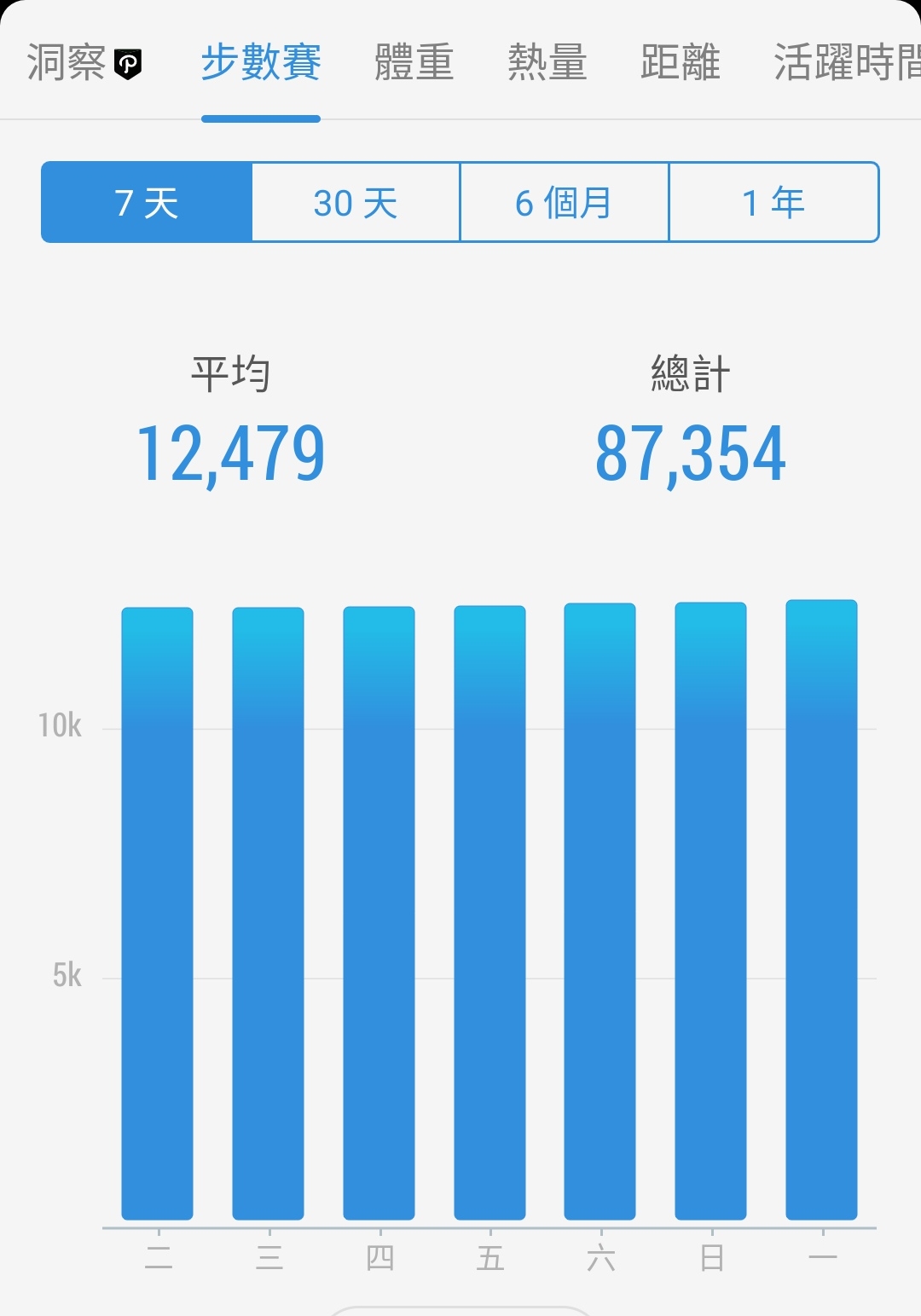Tap the step bar for 六
The image size is (921, 1316).
coord(600,912)
